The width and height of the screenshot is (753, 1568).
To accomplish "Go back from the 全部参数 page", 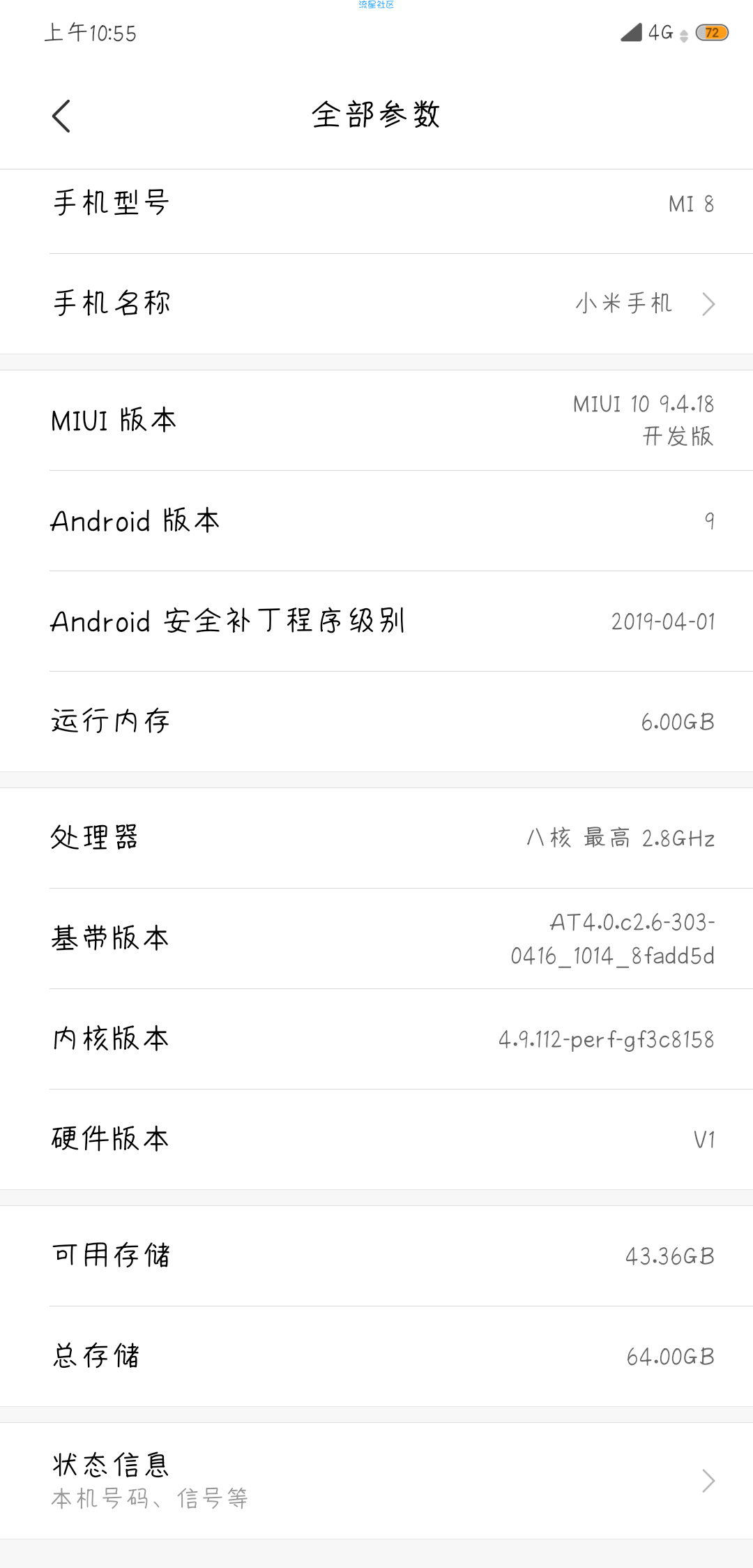I will tap(61, 116).
